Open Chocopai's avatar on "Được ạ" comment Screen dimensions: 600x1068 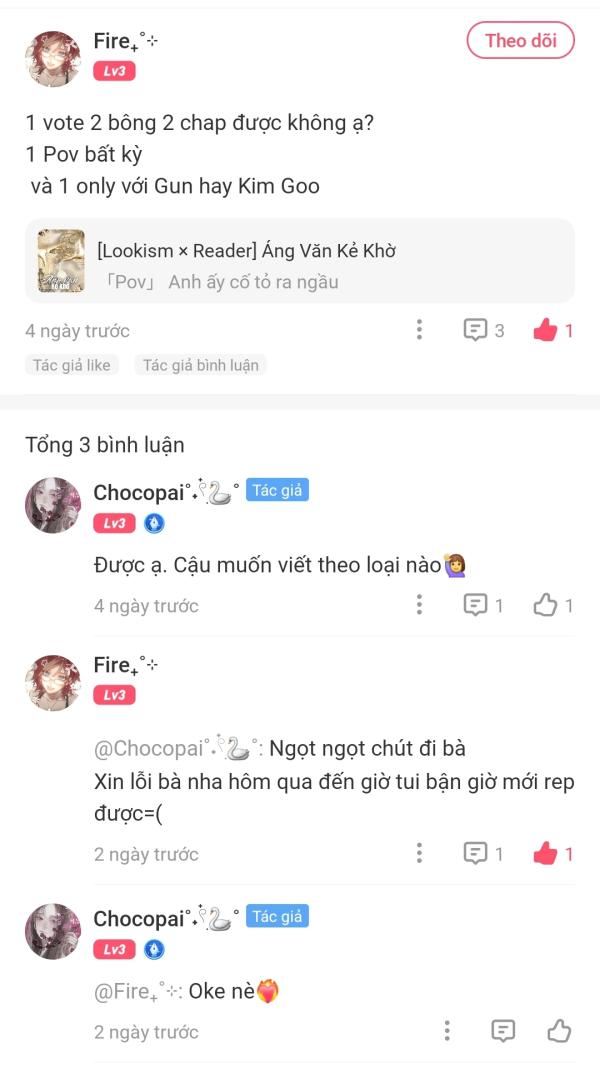point(53,505)
